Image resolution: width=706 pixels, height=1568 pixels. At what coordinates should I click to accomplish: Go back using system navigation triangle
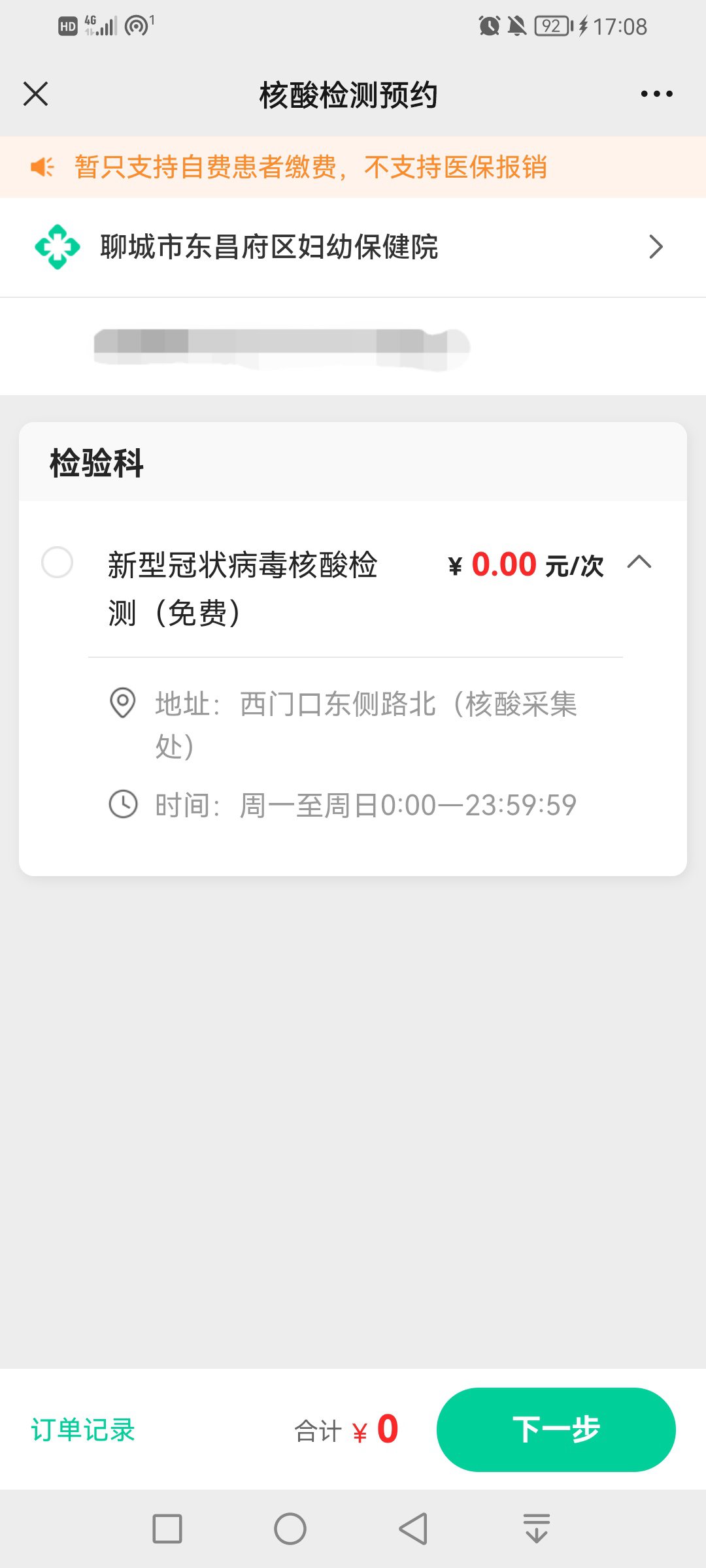tap(414, 1529)
